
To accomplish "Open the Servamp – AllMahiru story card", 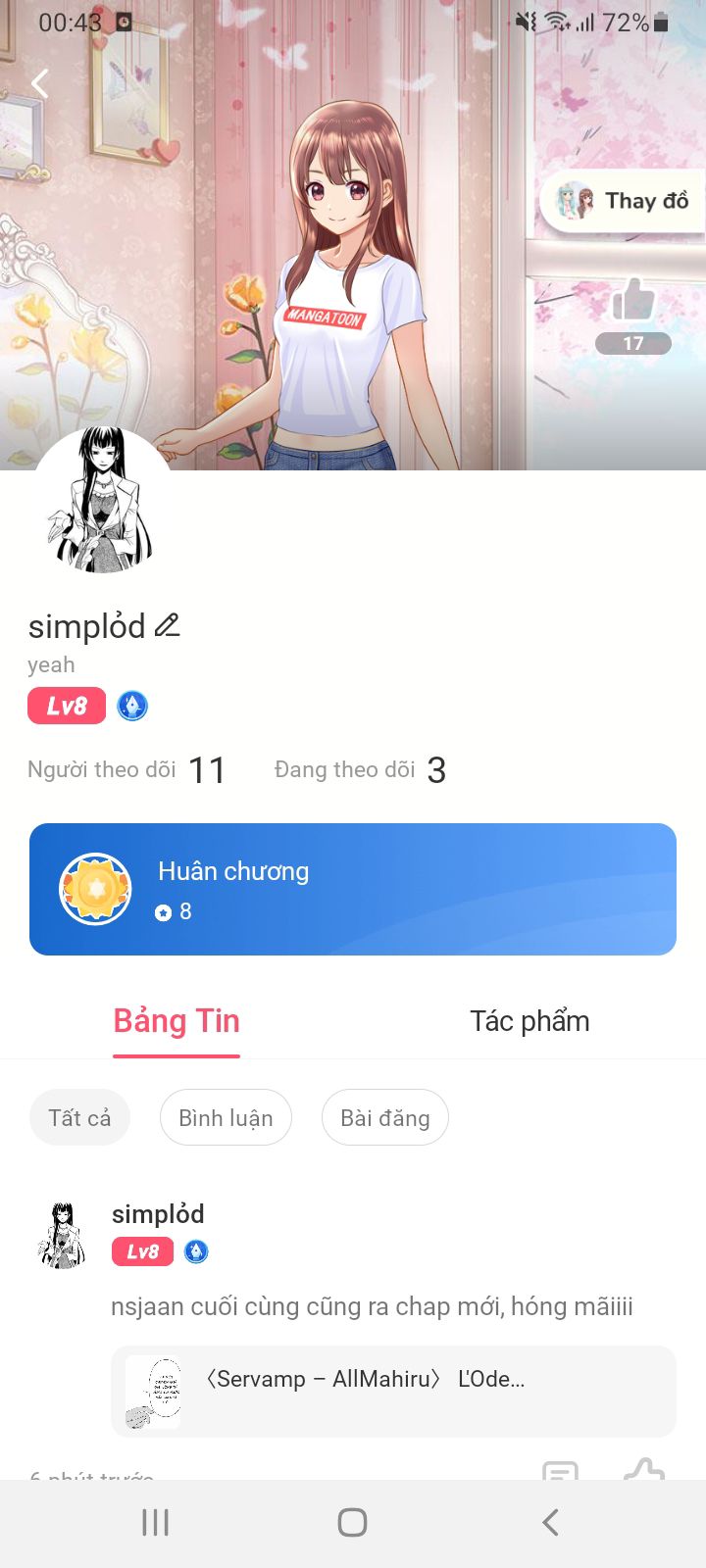I will (x=393, y=1392).
